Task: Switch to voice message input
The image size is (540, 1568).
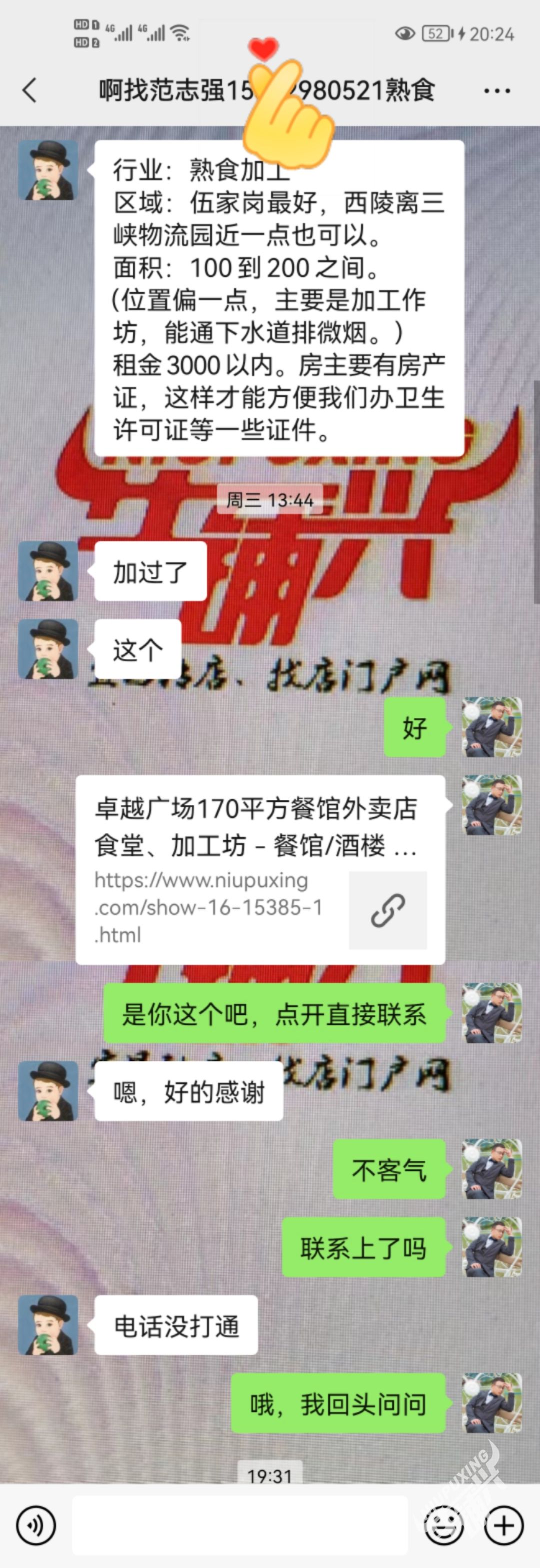Action: (x=36, y=1525)
